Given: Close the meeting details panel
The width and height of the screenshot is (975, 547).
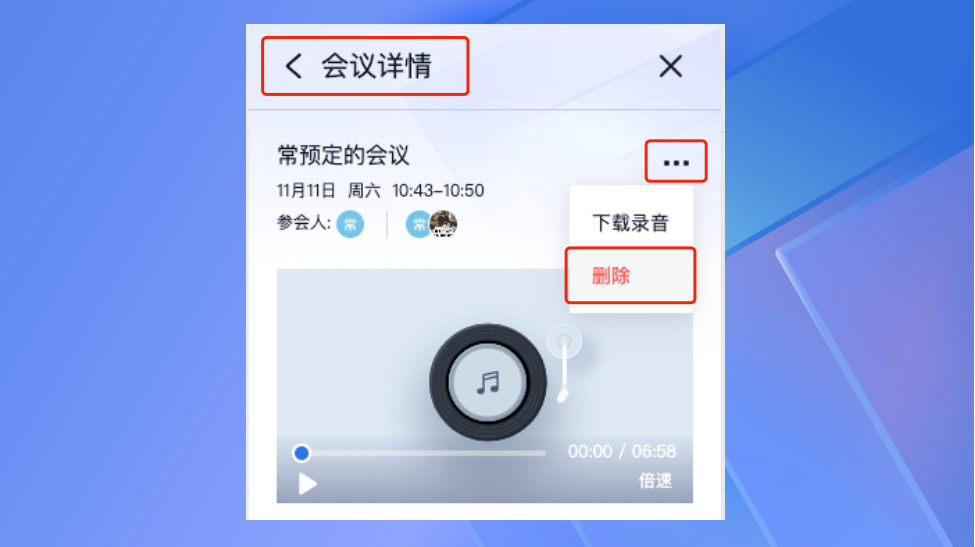Looking at the screenshot, I should tap(670, 67).
